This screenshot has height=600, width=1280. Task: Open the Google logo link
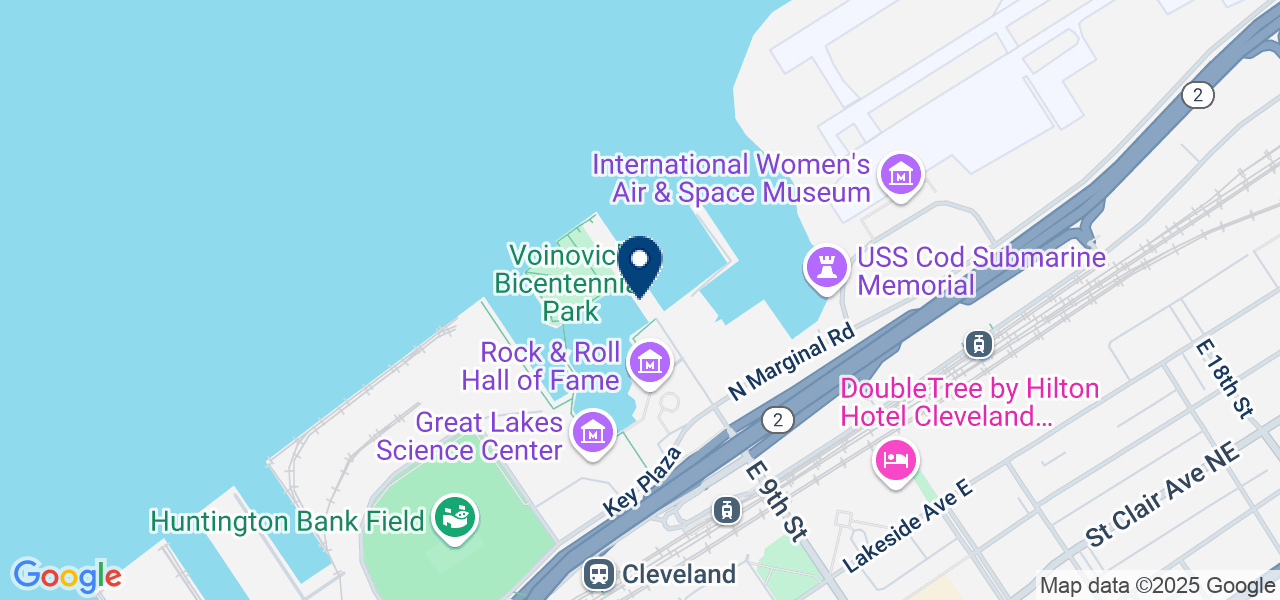(x=67, y=576)
